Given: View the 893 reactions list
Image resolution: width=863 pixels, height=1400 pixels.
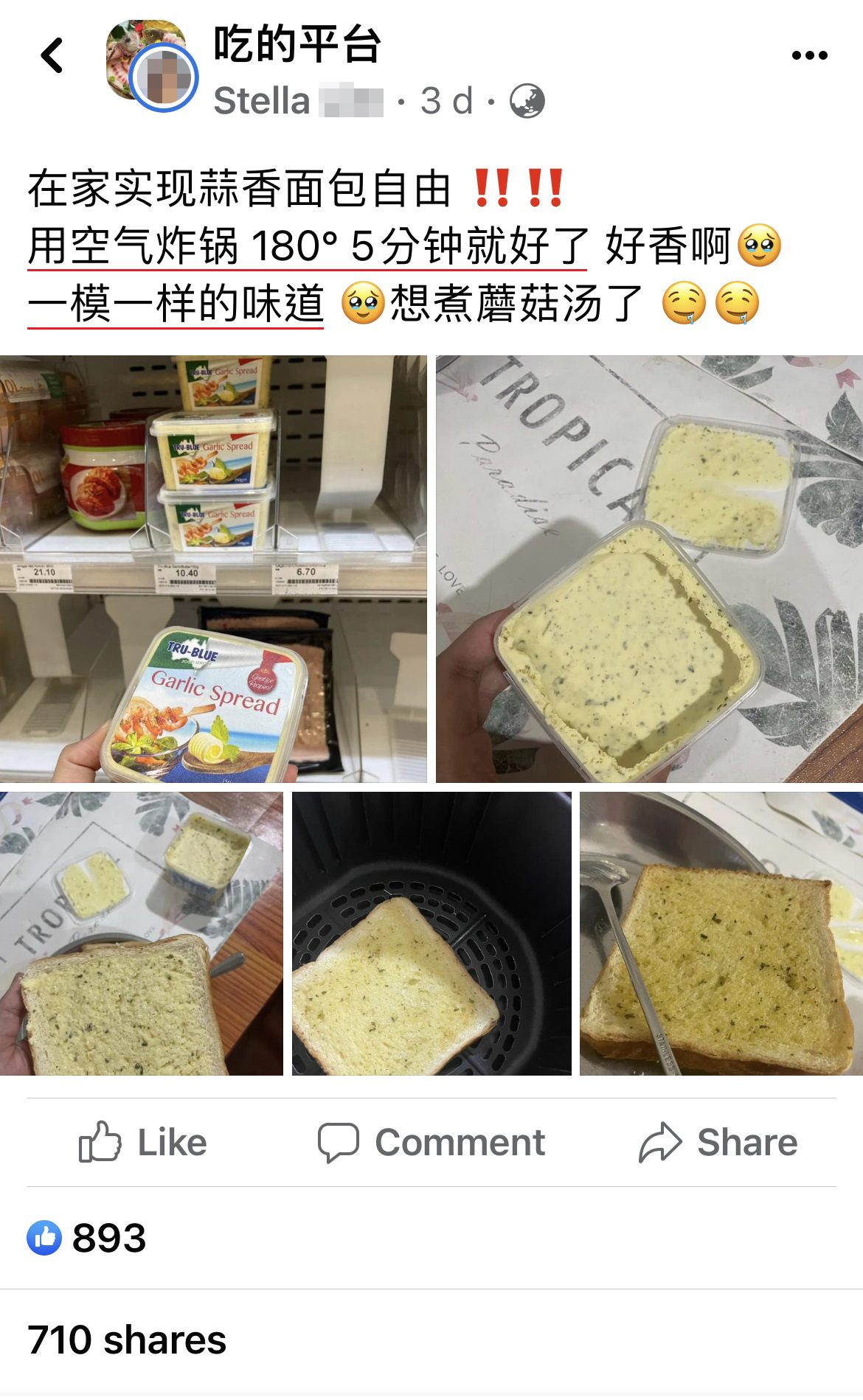Looking at the screenshot, I should point(87,1238).
